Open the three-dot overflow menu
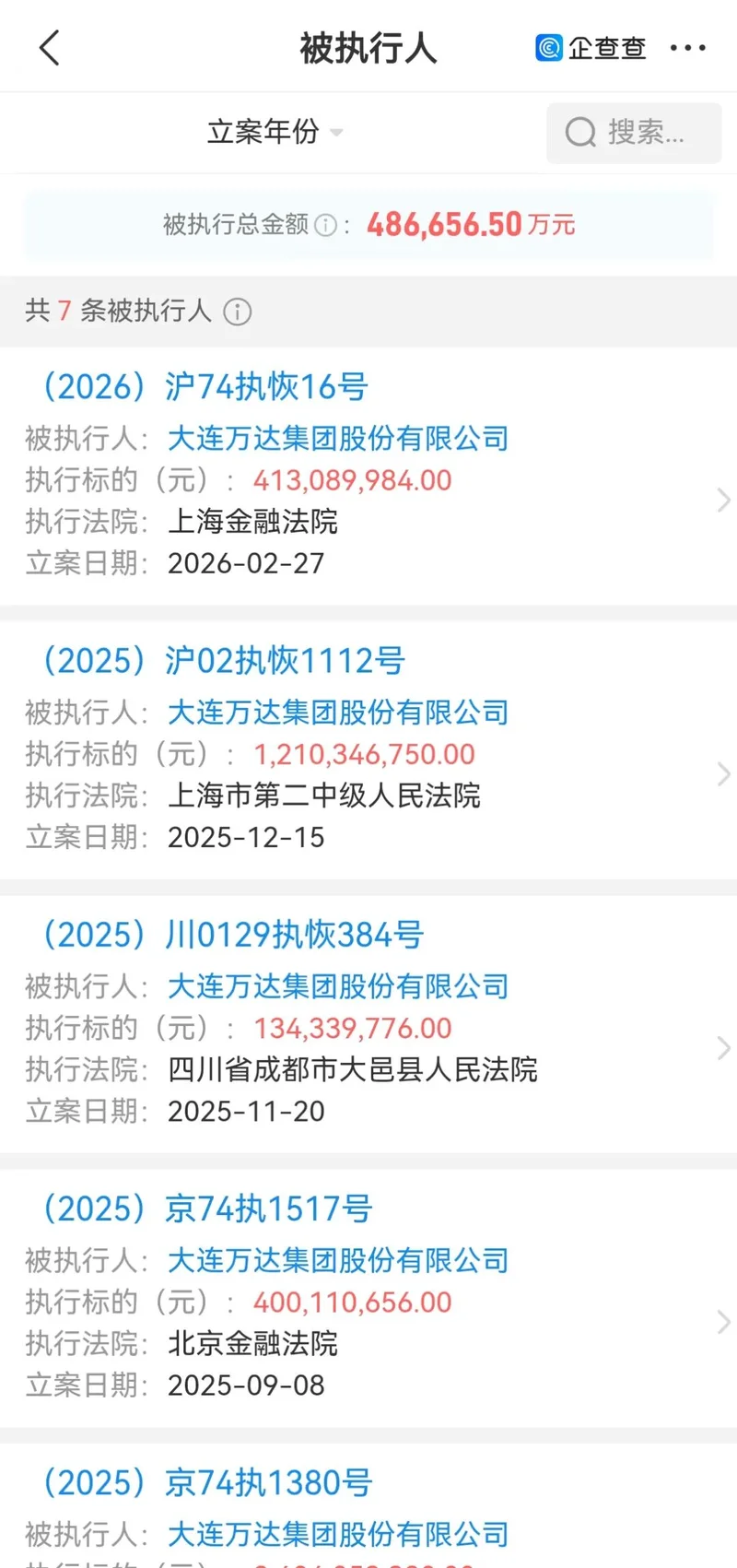 pyautogui.click(x=688, y=48)
